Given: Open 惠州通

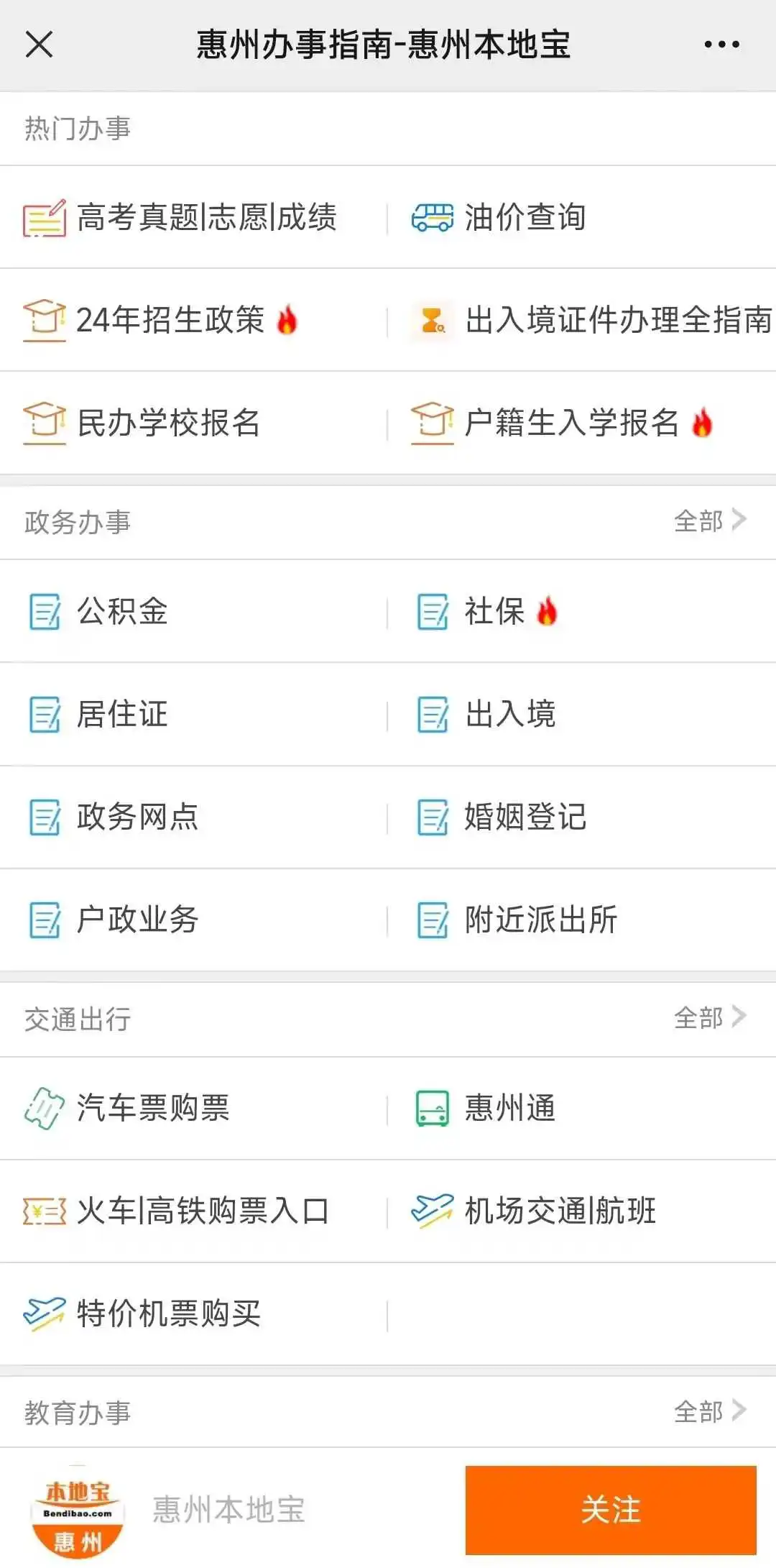Looking at the screenshot, I should (582, 1108).
